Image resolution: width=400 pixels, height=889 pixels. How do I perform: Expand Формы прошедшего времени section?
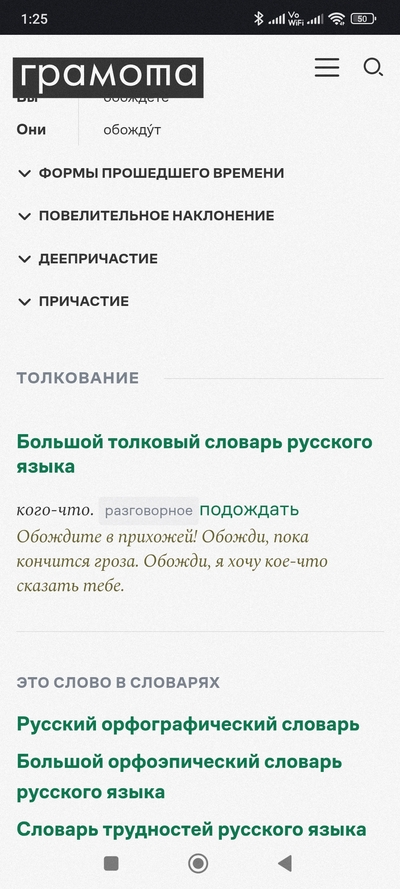(x=151, y=173)
